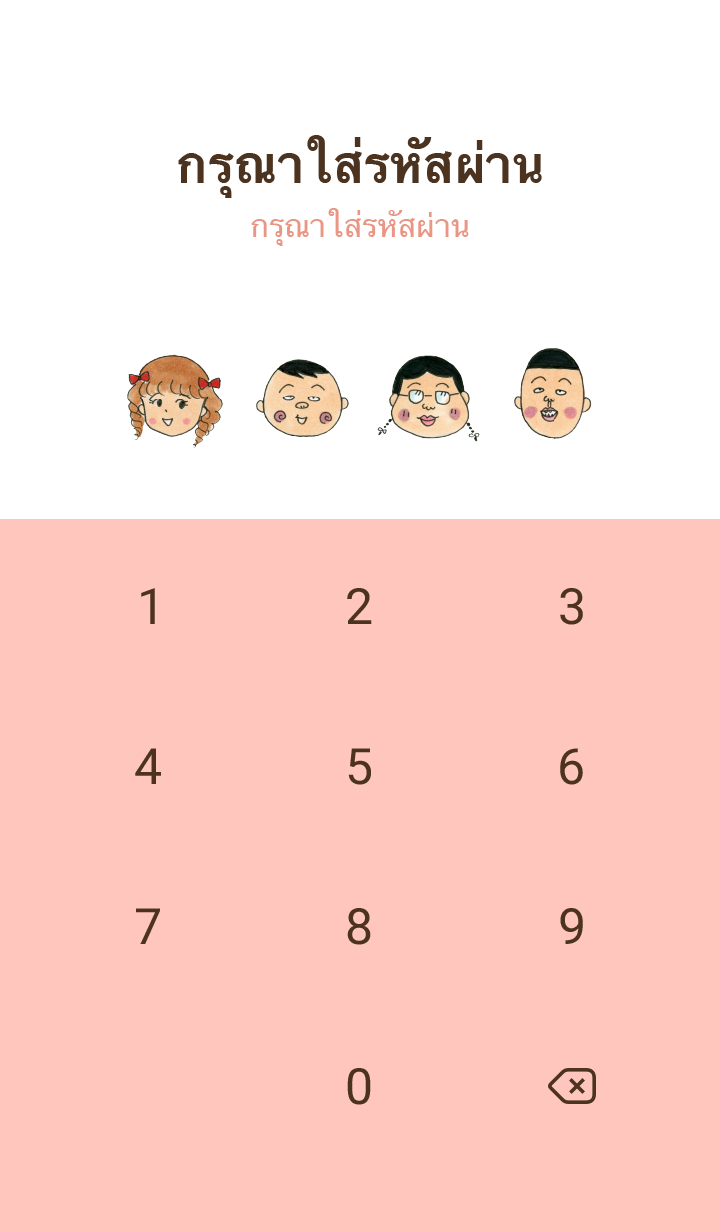Tap the 5 key

coord(359,767)
